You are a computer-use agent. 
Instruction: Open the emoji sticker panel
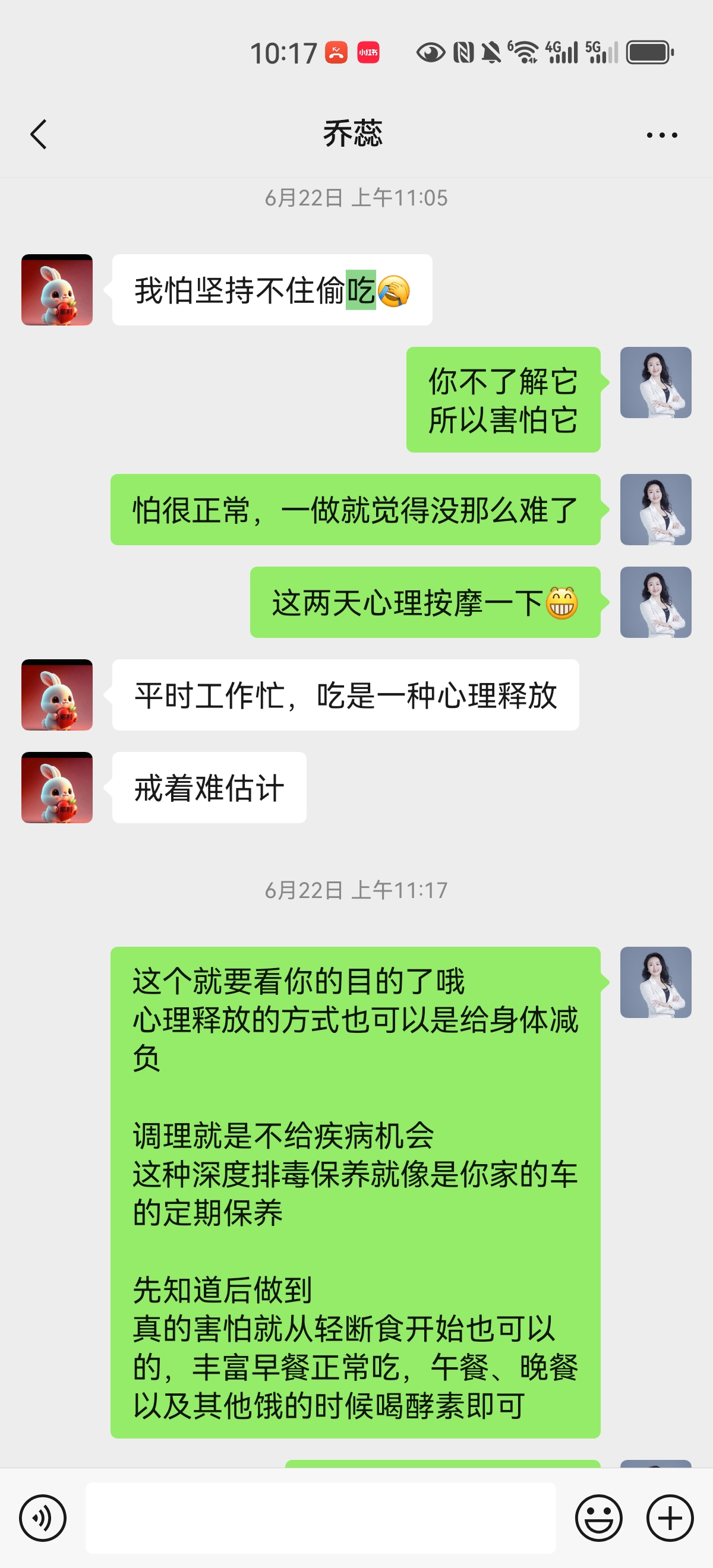point(598,1518)
